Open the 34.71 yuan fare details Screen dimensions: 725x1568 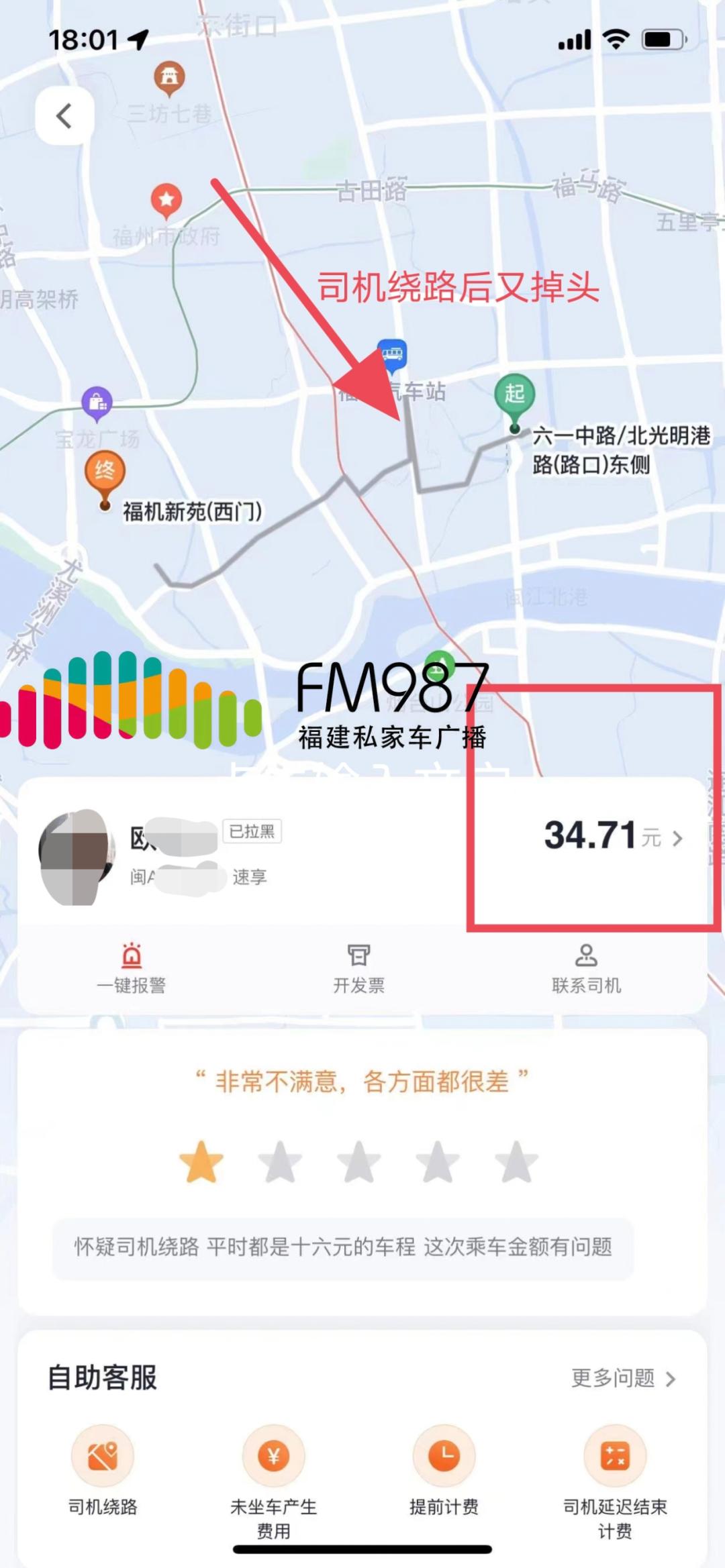click(x=612, y=836)
